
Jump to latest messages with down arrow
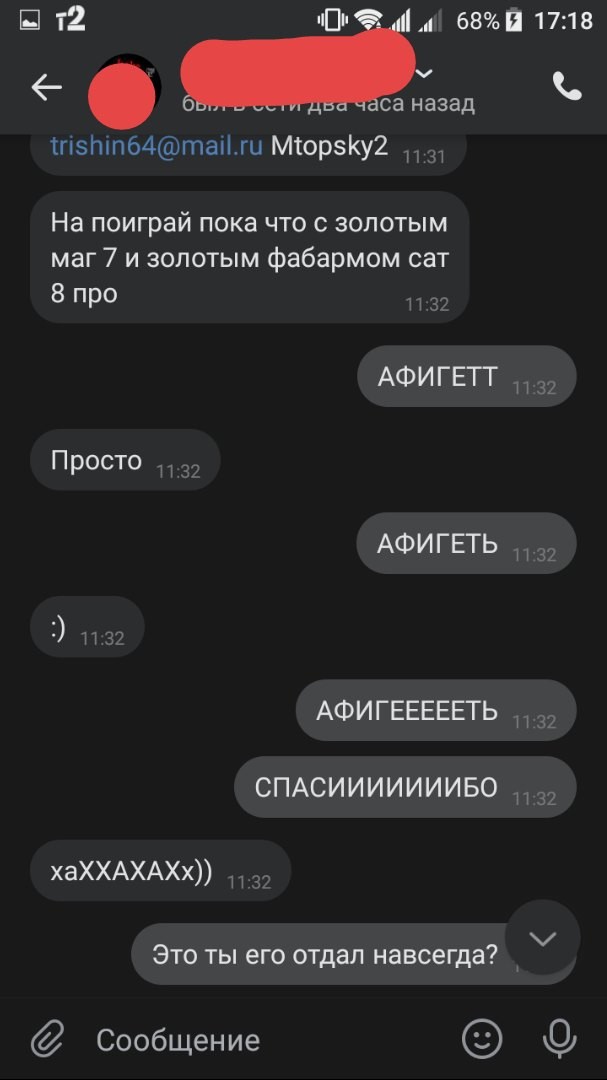542,938
